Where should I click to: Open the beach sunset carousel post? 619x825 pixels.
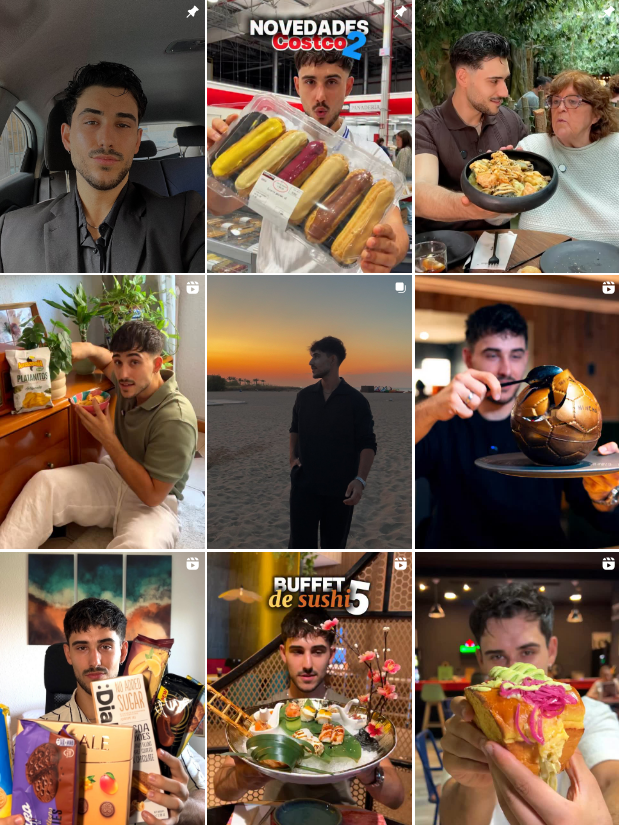[309, 412]
